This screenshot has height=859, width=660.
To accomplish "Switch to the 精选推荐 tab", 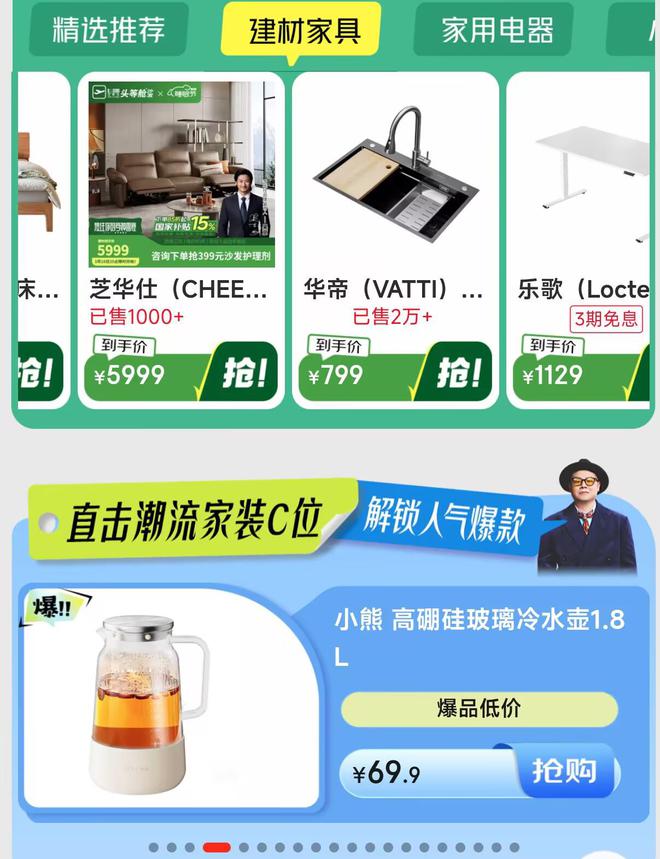I will (x=108, y=30).
